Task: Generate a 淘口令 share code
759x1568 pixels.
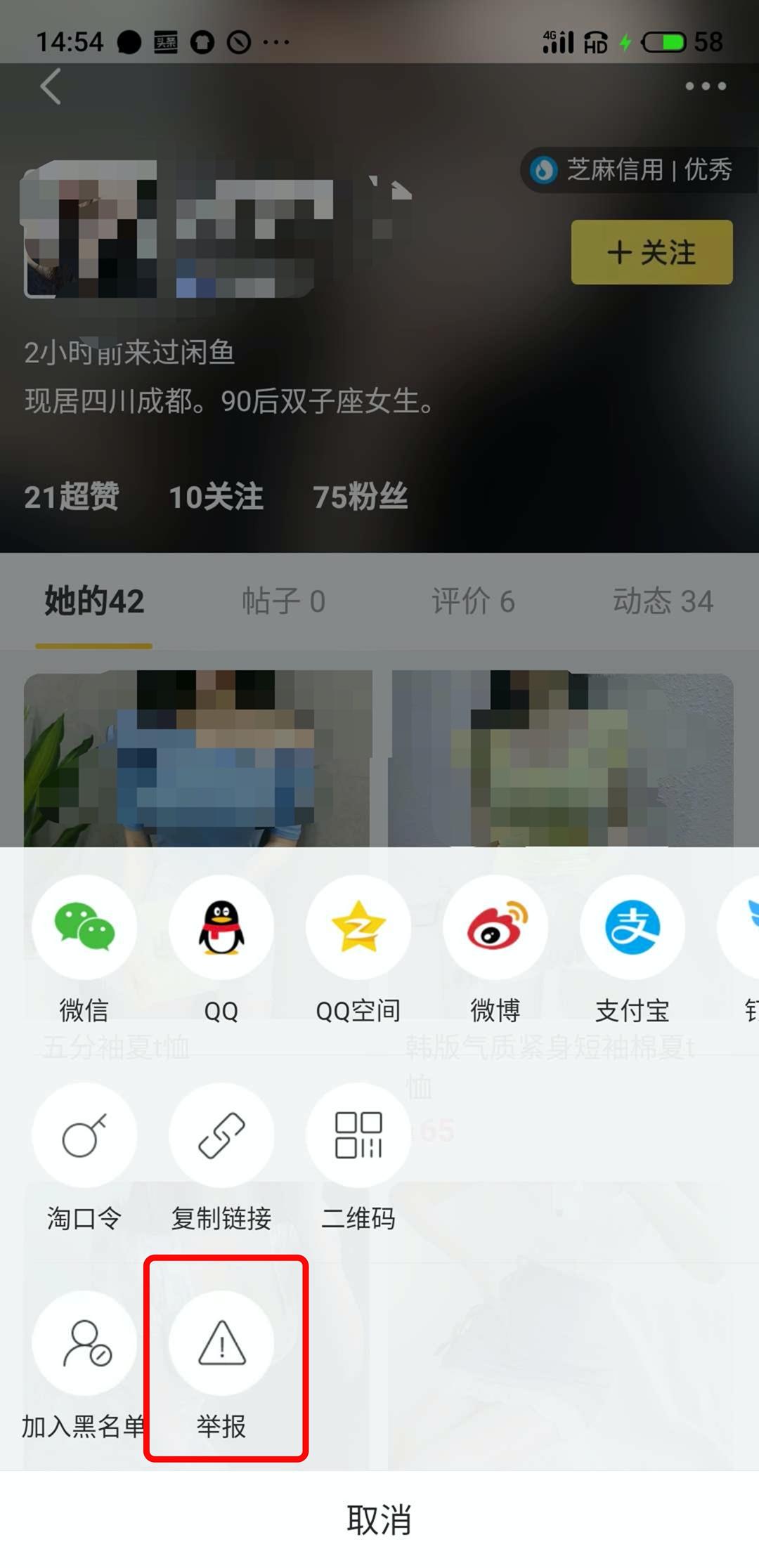Action: tap(83, 1135)
